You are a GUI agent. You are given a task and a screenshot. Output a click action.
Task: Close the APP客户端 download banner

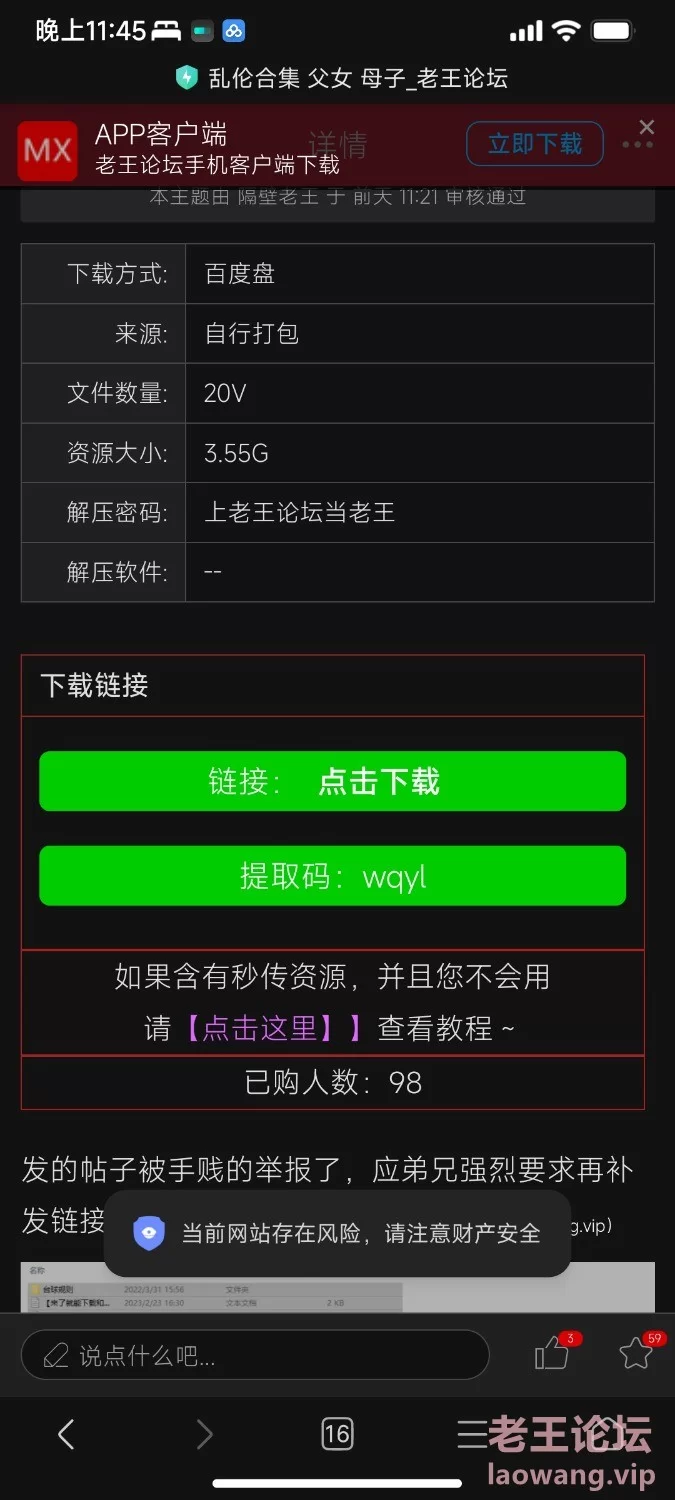pos(647,127)
